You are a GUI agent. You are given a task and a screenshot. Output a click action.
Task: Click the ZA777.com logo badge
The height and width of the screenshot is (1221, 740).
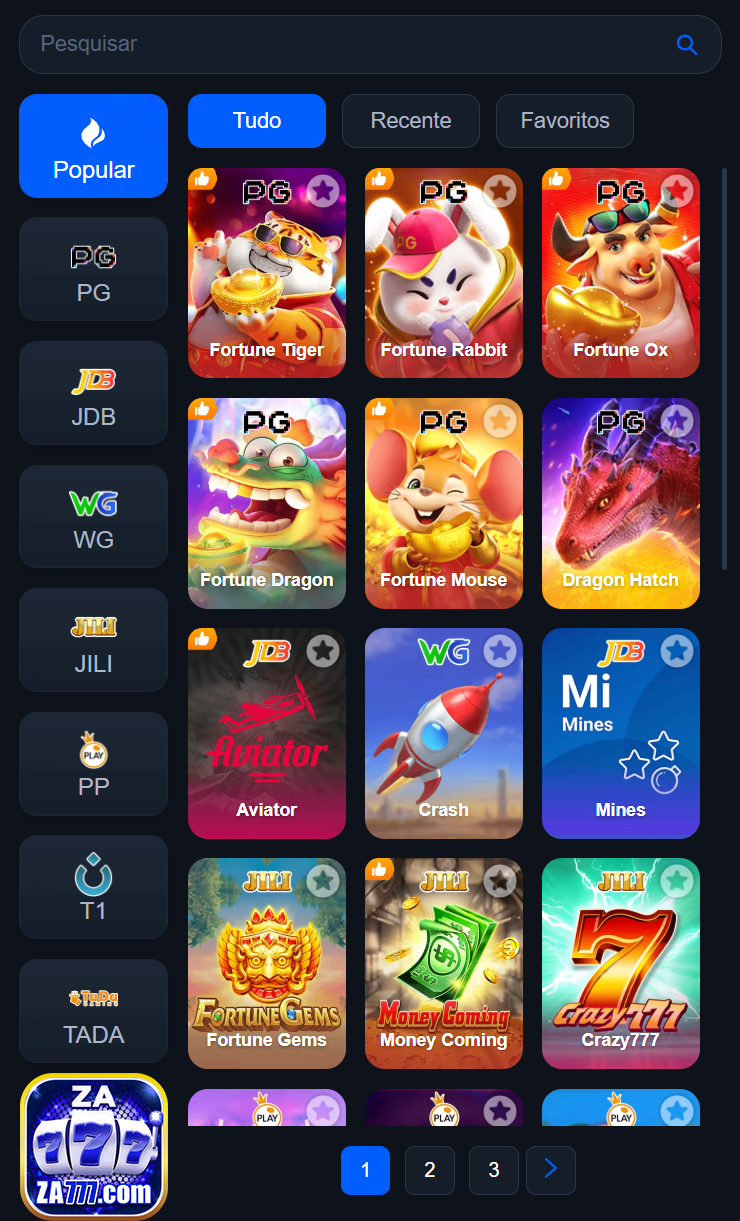(x=93, y=1146)
